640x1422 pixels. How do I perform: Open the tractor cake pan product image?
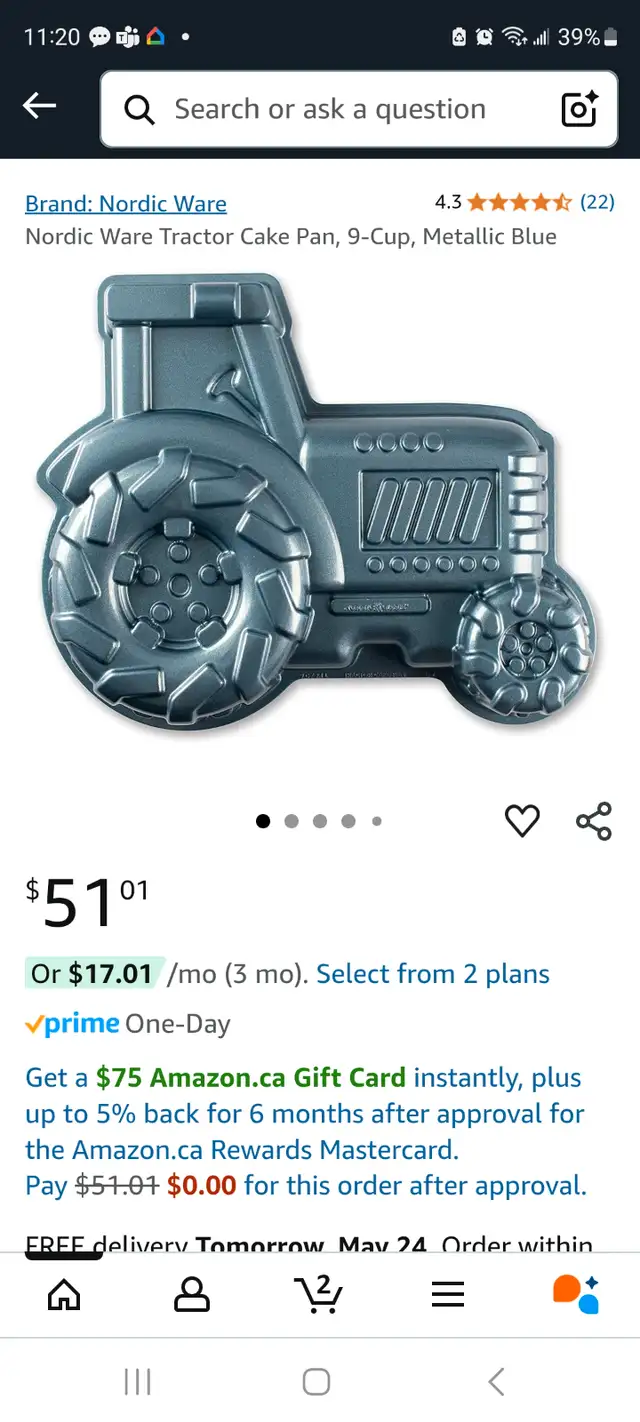pos(320,500)
